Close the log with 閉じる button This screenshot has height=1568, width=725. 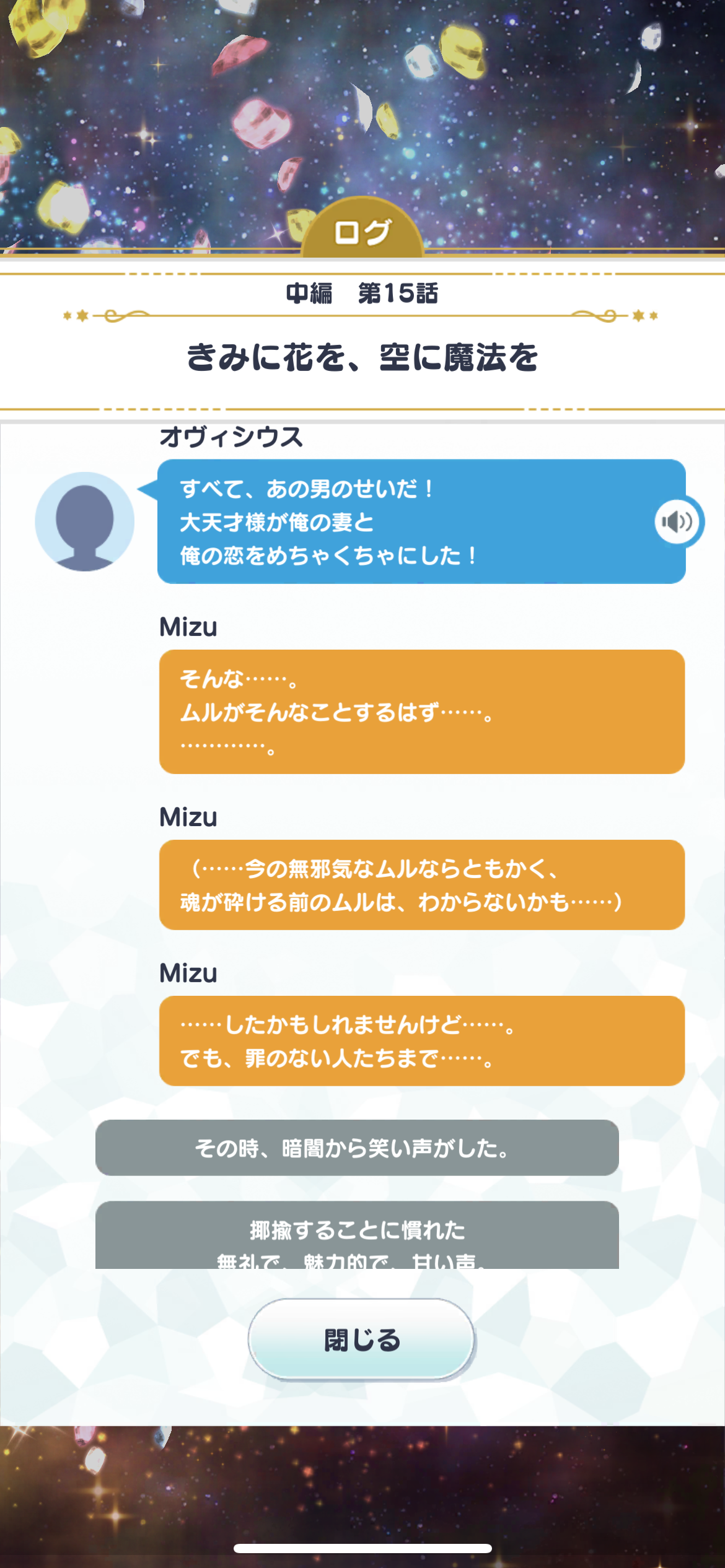(362, 1339)
